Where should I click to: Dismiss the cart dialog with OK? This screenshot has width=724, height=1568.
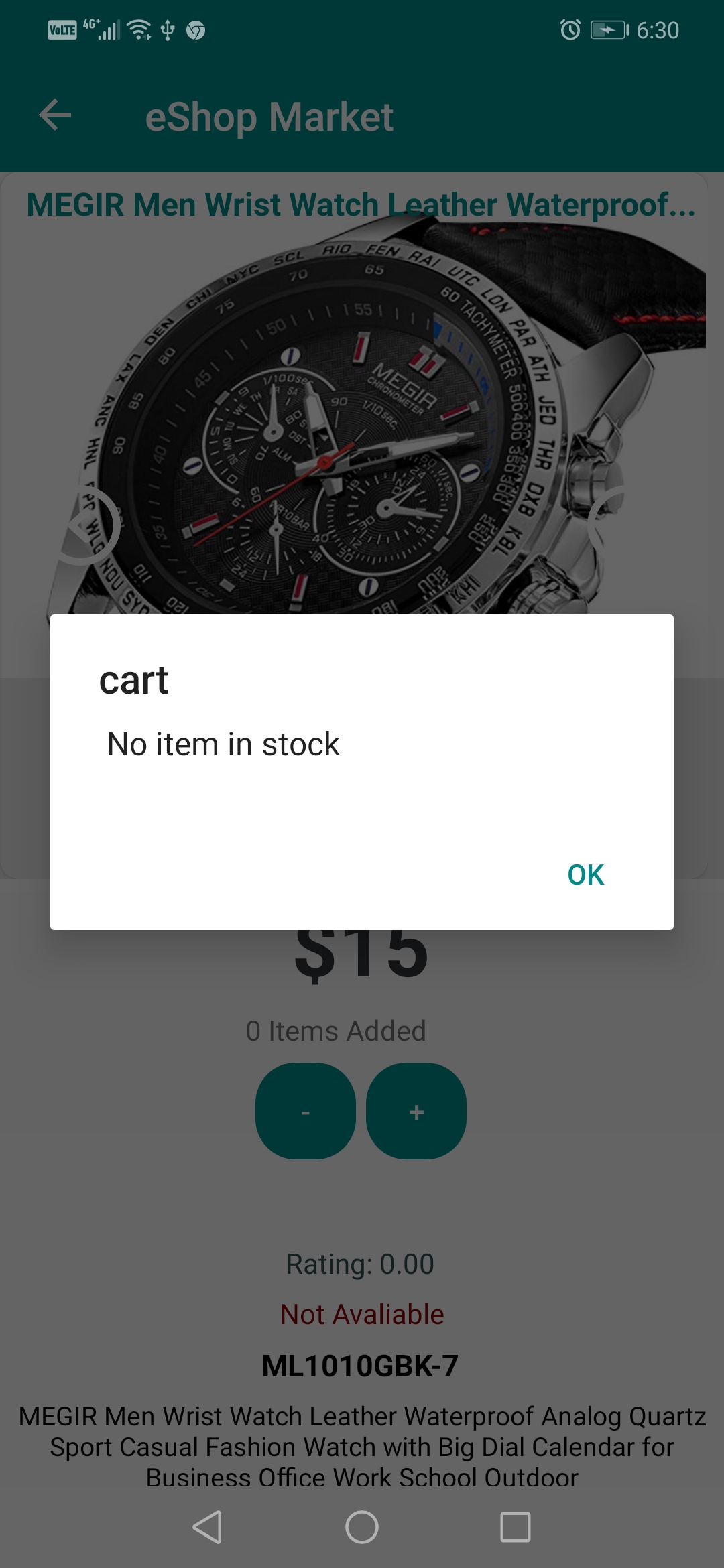tap(585, 874)
